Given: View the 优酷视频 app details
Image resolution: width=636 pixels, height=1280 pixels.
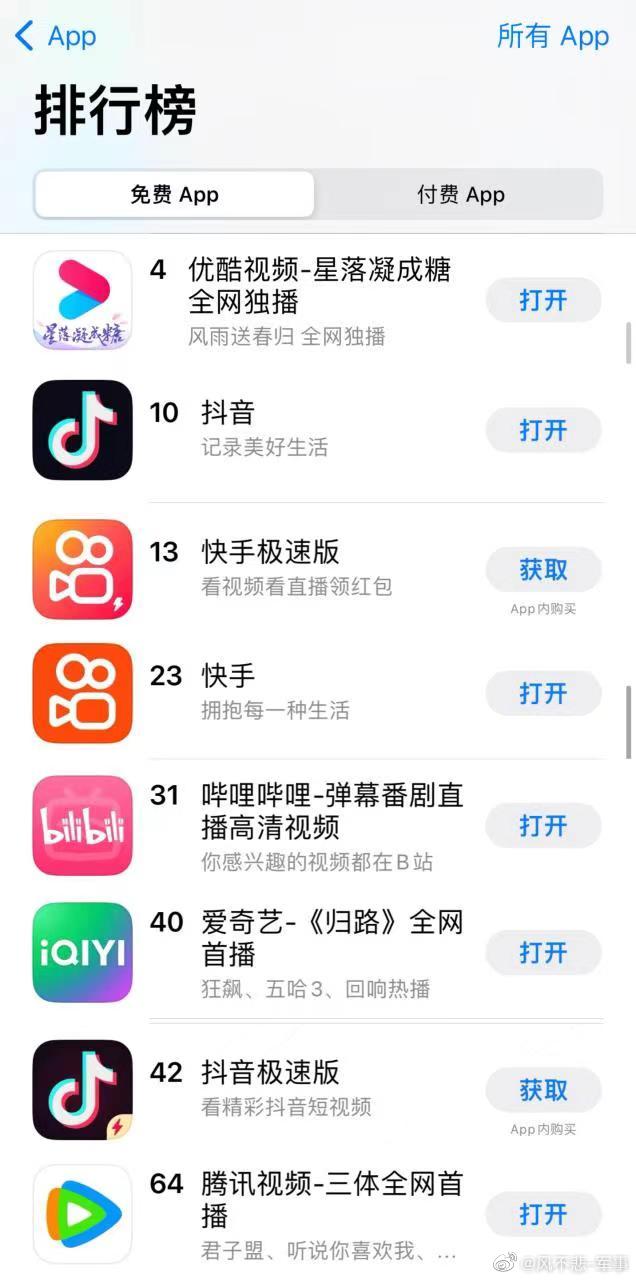Looking at the screenshot, I should tap(318, 285).
